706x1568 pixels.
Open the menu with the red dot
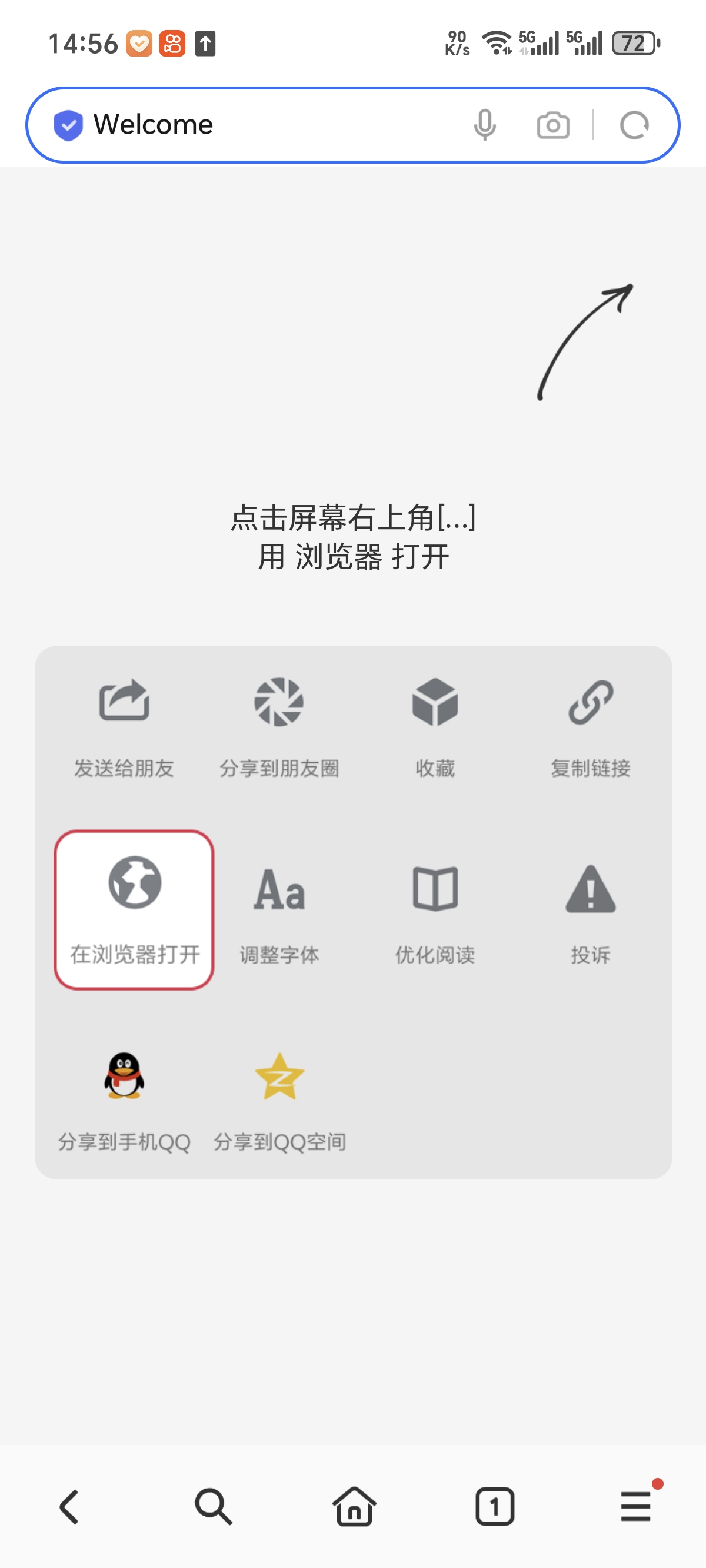point(635,1508)
